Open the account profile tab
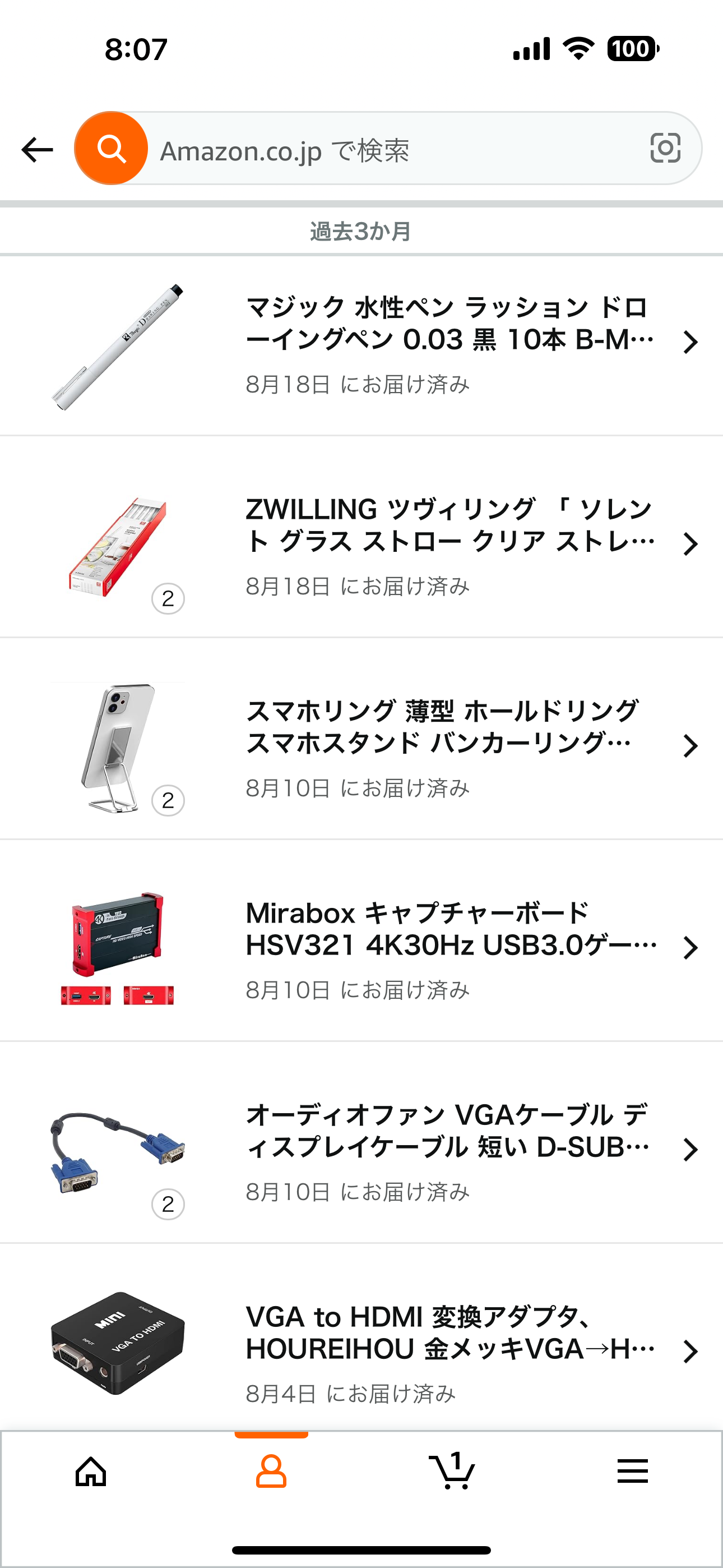Image resolution: width=723 pixels, height=1568 pixels. [271, 1472]
